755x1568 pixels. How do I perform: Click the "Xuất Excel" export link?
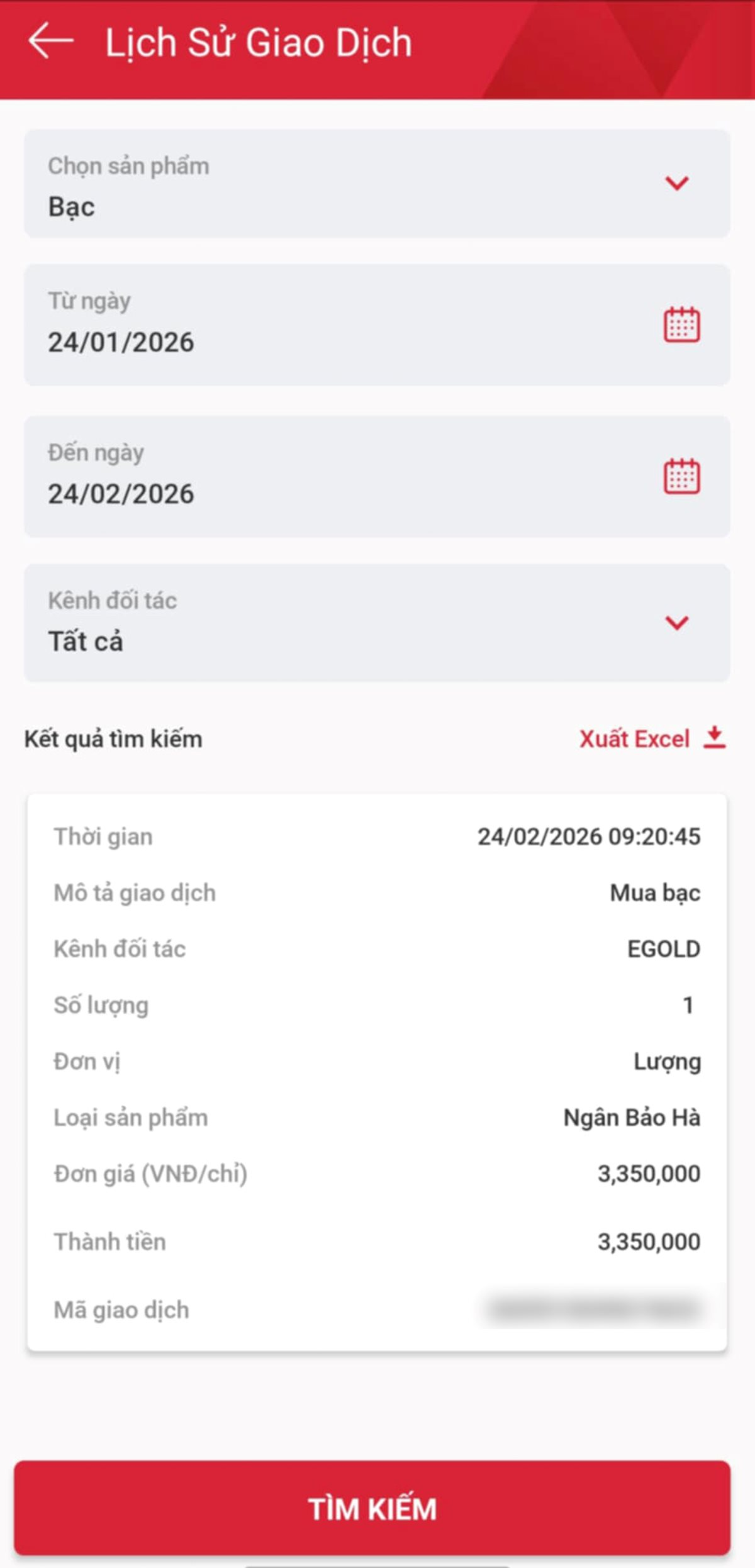pyautogui.click(x=632, y=739)
